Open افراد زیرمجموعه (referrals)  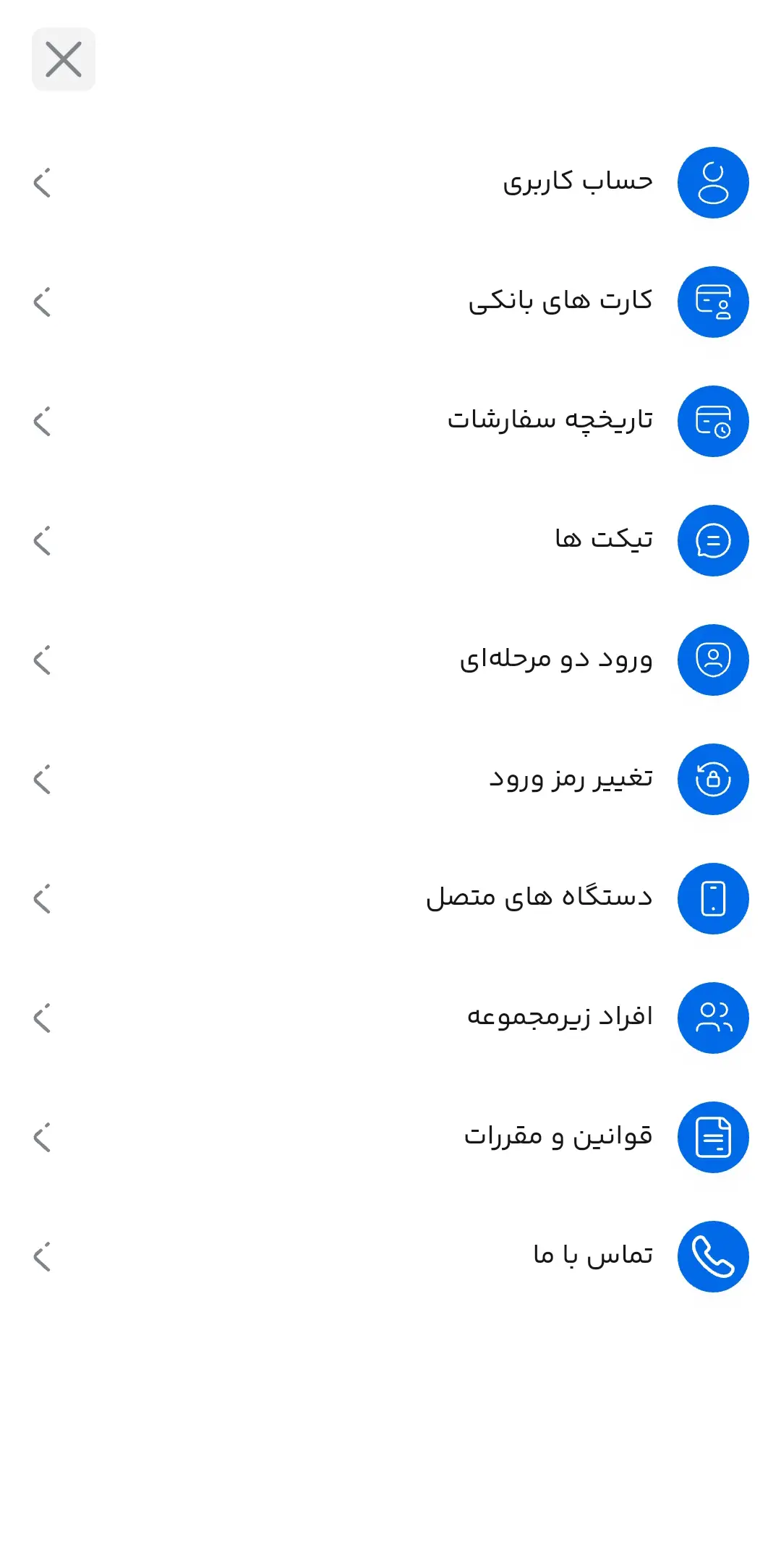390,1018
